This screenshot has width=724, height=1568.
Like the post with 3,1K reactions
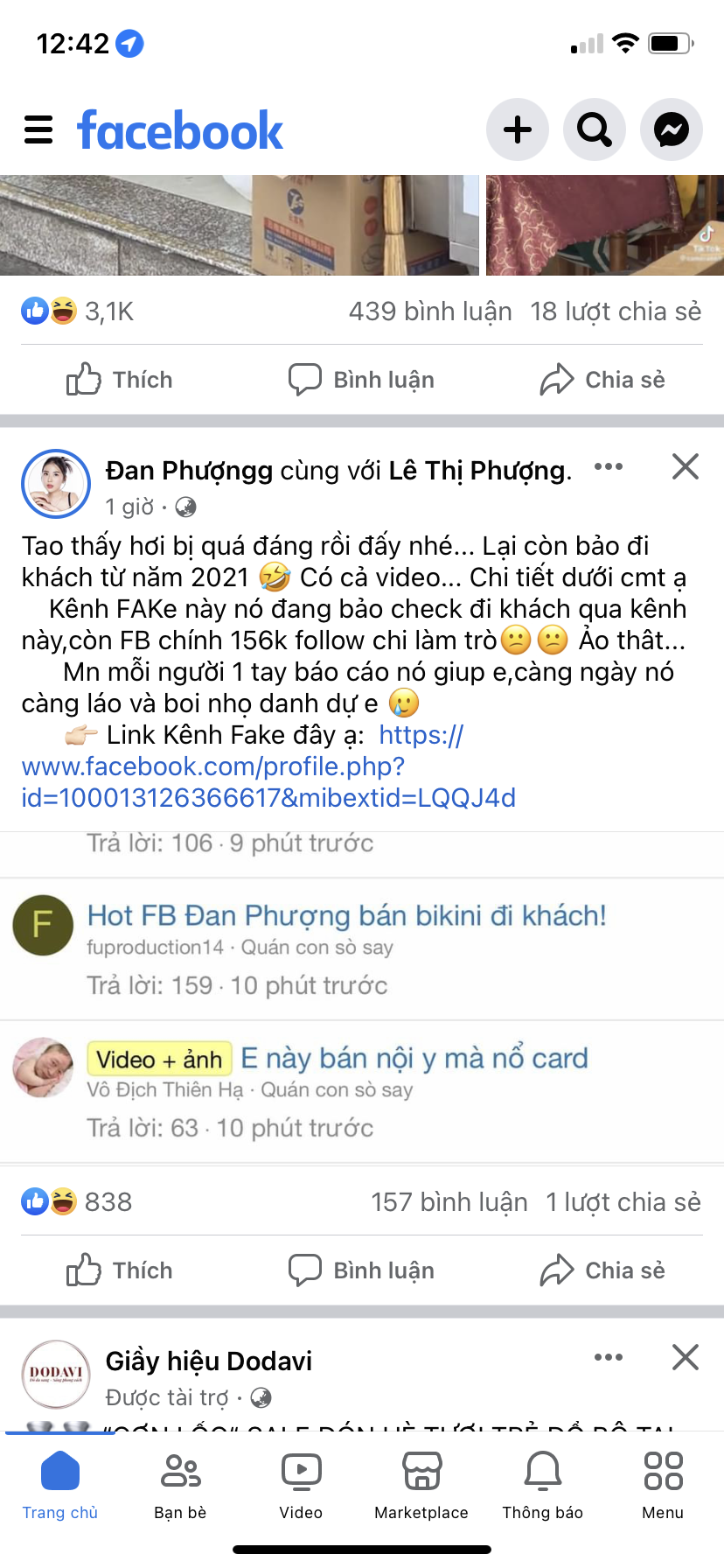[120, 380]
